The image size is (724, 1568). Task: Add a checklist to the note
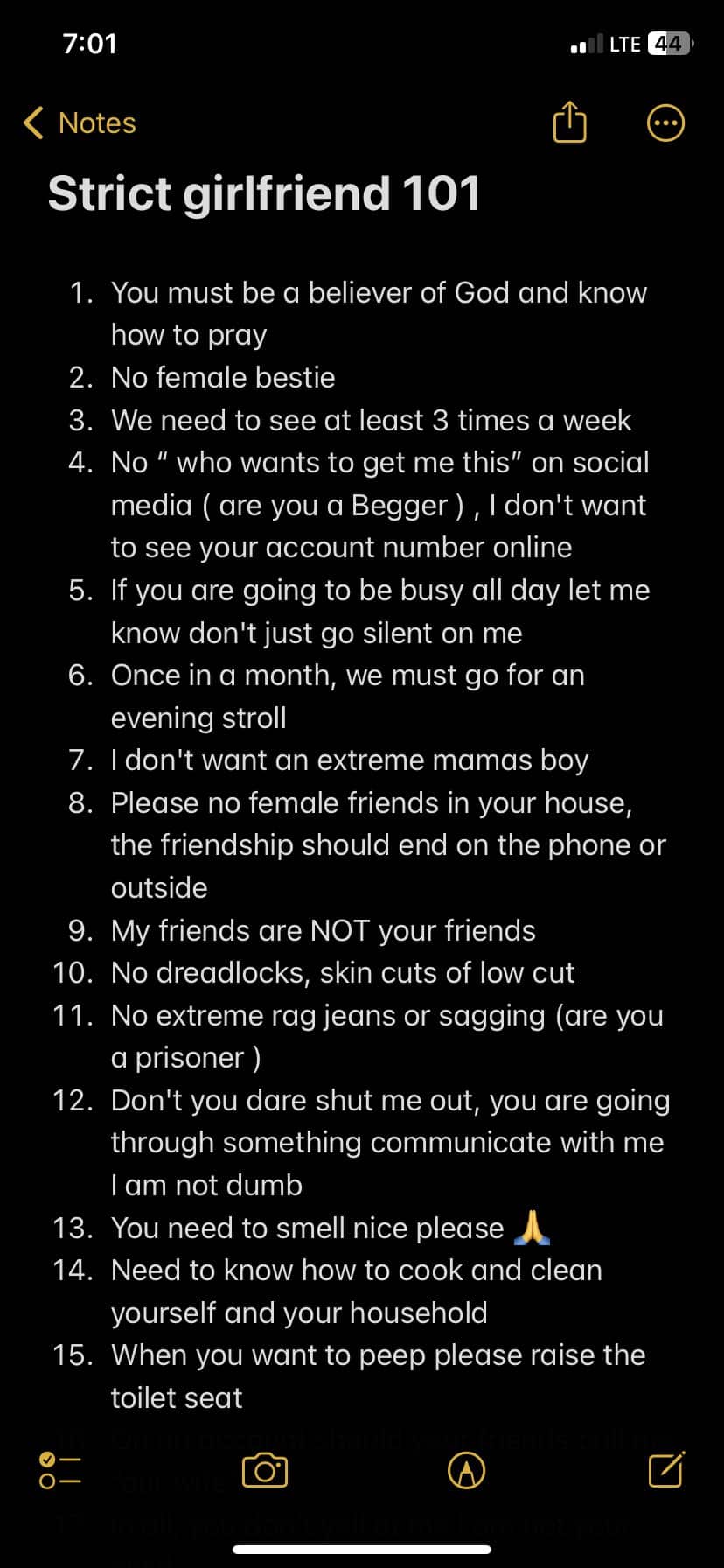click(59, 1471)
